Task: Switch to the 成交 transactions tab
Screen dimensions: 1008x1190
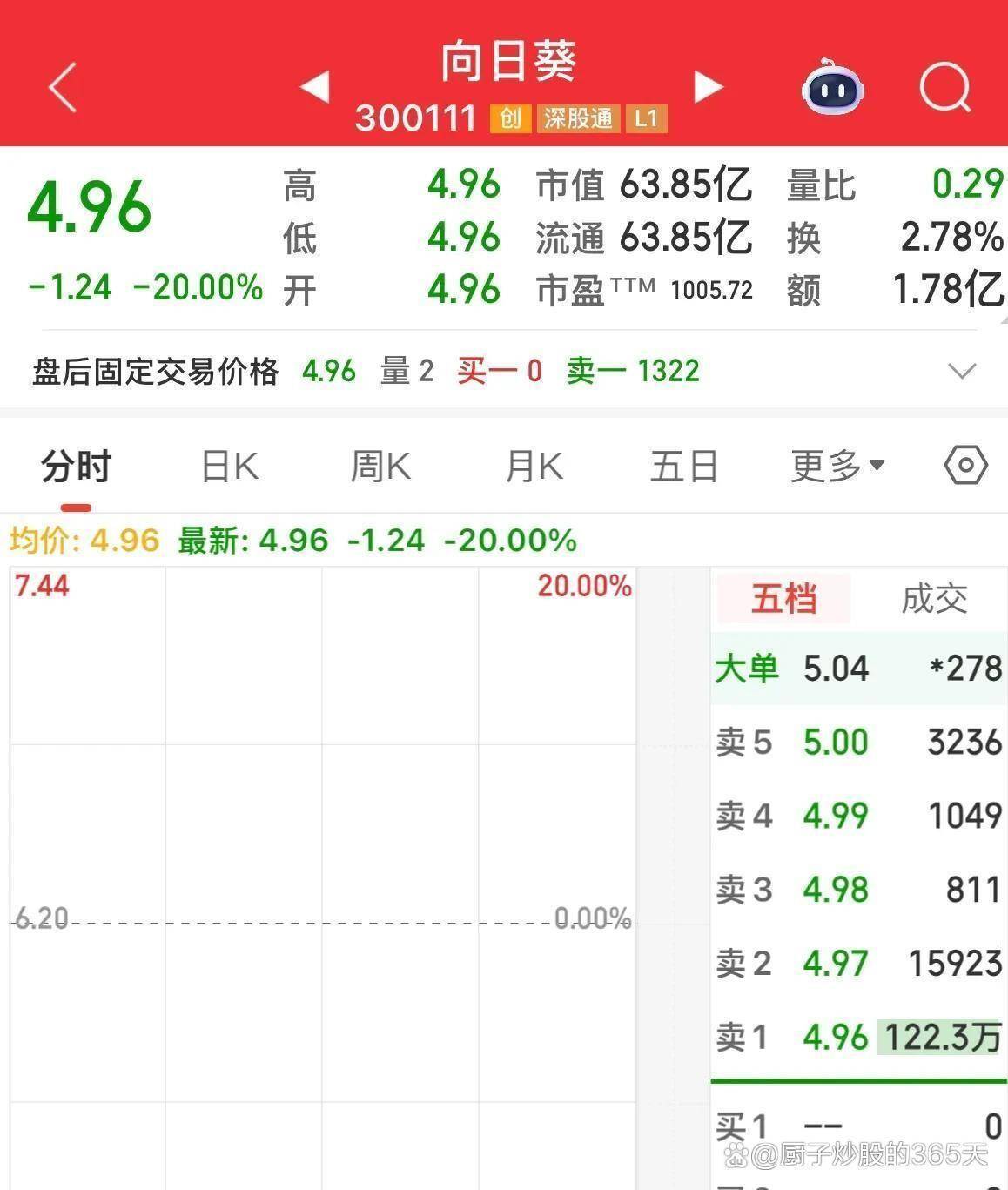Action: click(x=933, y=598)
